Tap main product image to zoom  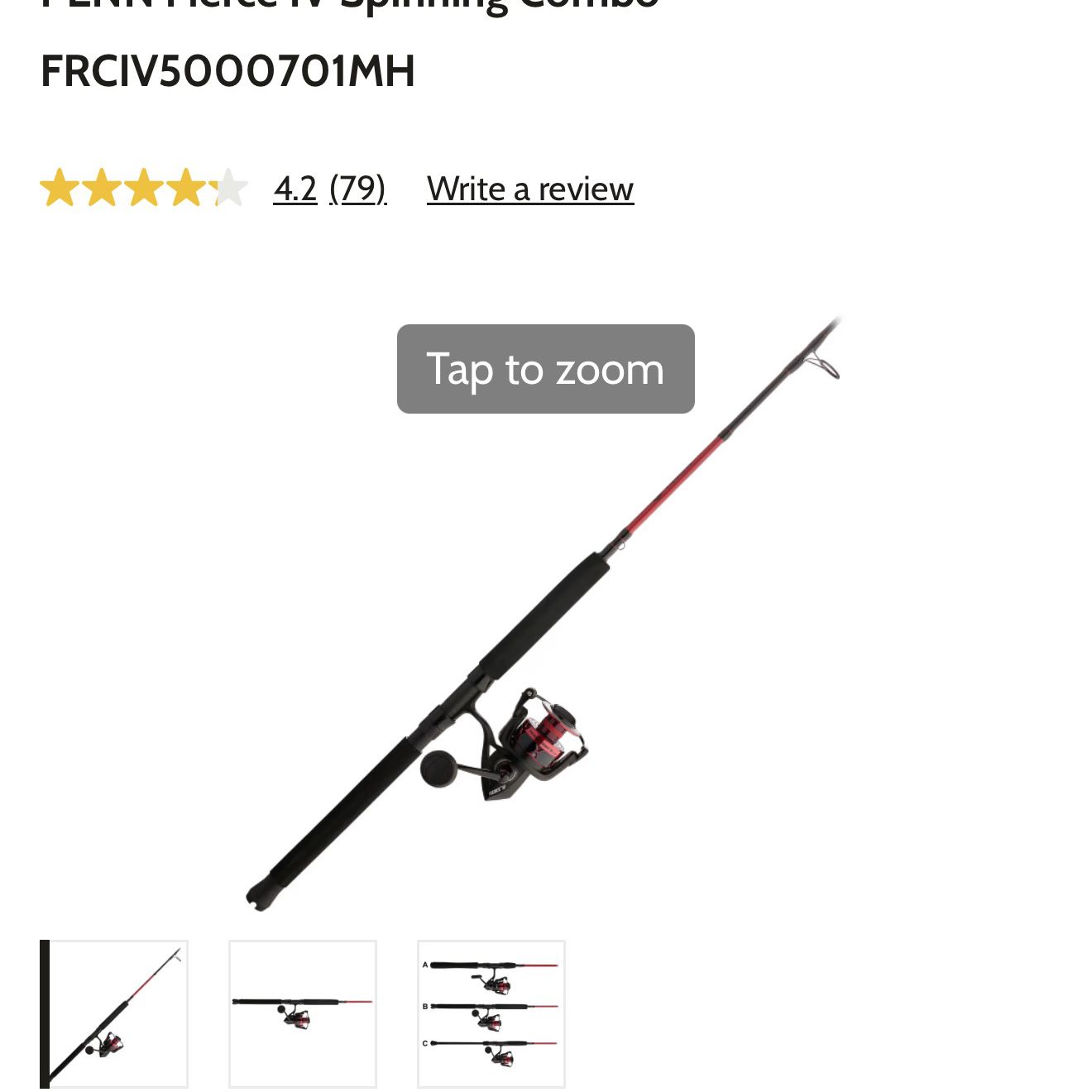coord(544,612)
